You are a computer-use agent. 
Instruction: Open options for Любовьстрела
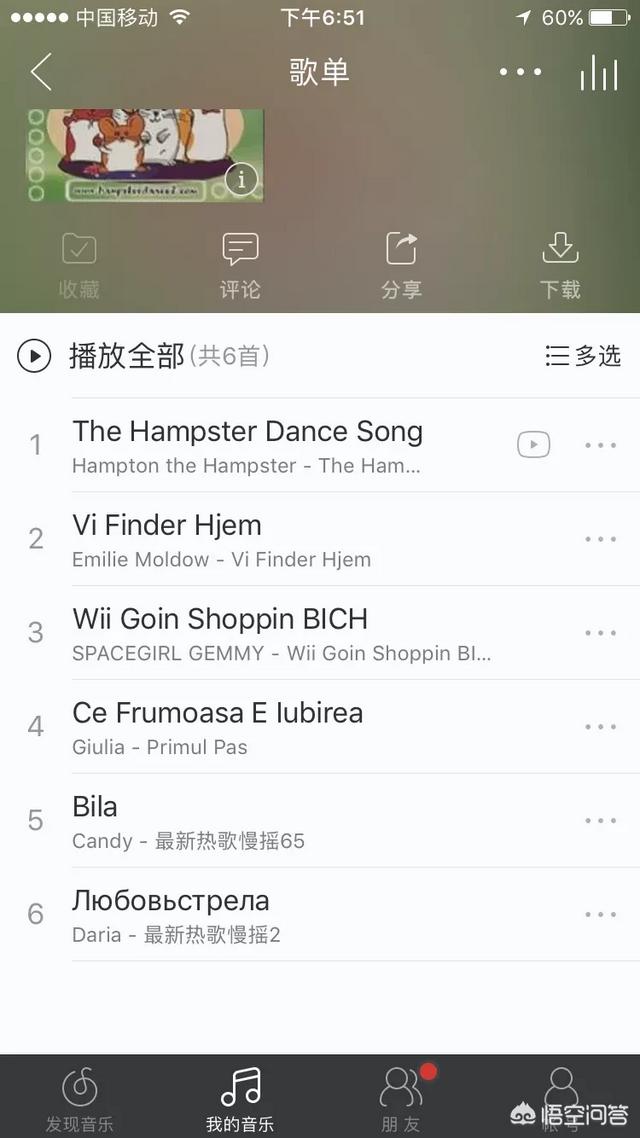(x=600, y=915)
